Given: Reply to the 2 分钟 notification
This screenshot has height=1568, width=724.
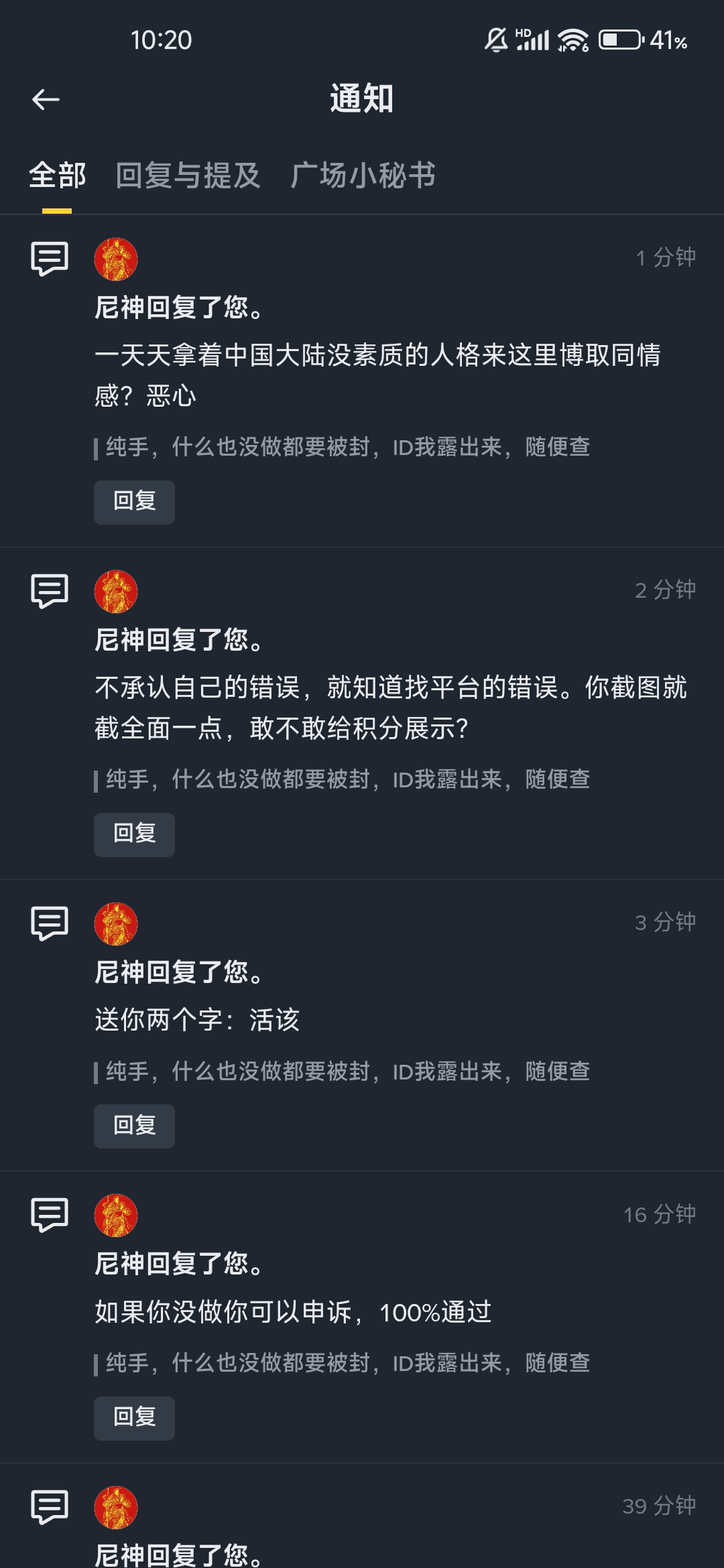Looking at the screenshot, I should tap(134, 834).
